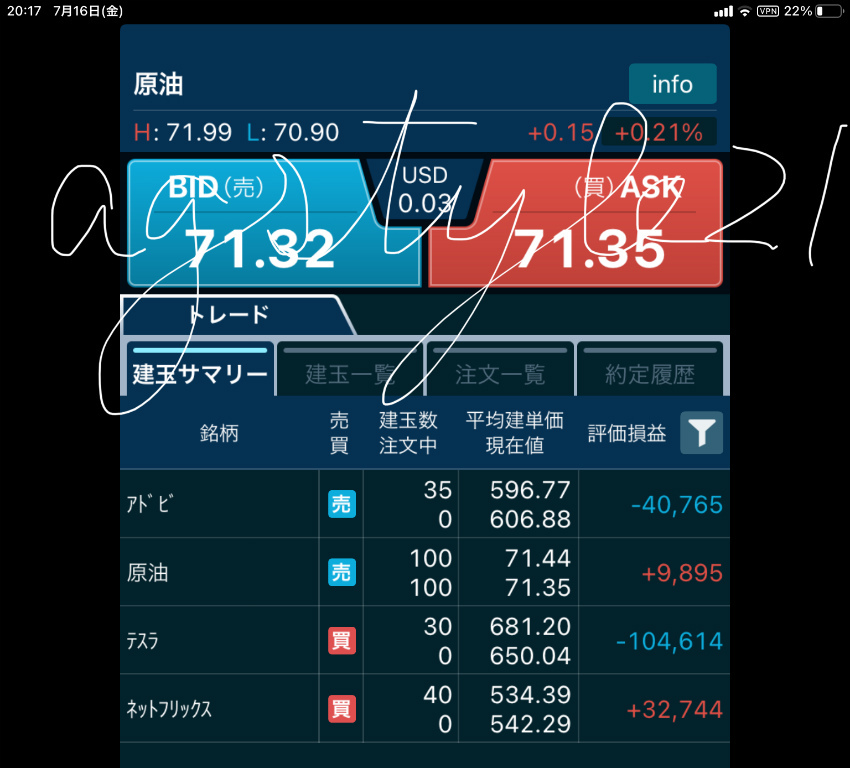
Task: Switch to the 建玉サマリー tab
Action: [x=200, y=372]
